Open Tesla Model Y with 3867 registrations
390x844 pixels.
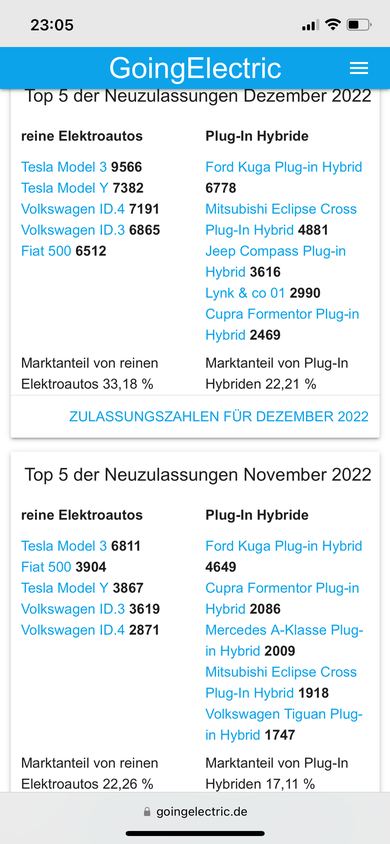click(65, 588)
